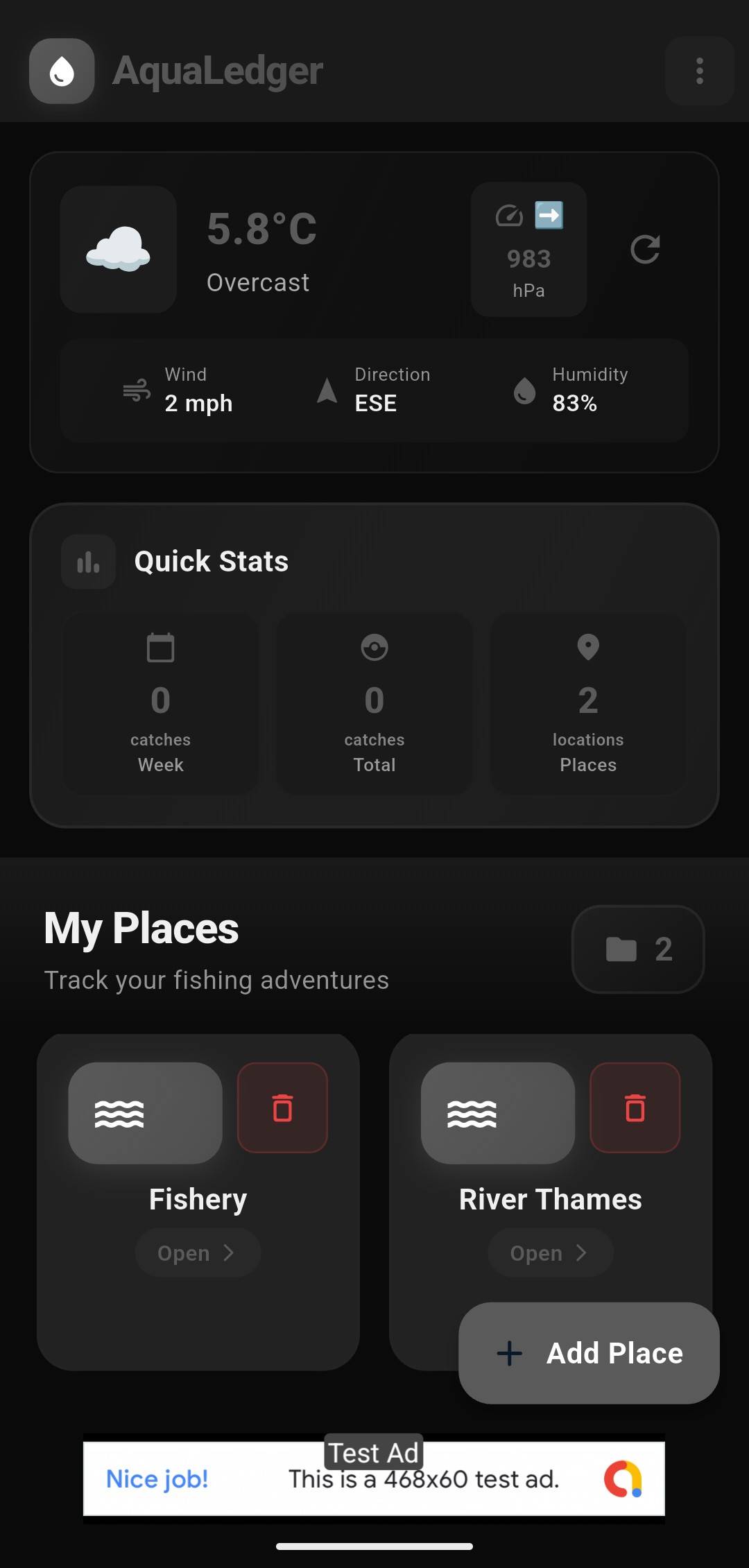Viewport: 749px width, 1568px height.
Task: Open the test ad banner
Action: tap(374, 1479)
